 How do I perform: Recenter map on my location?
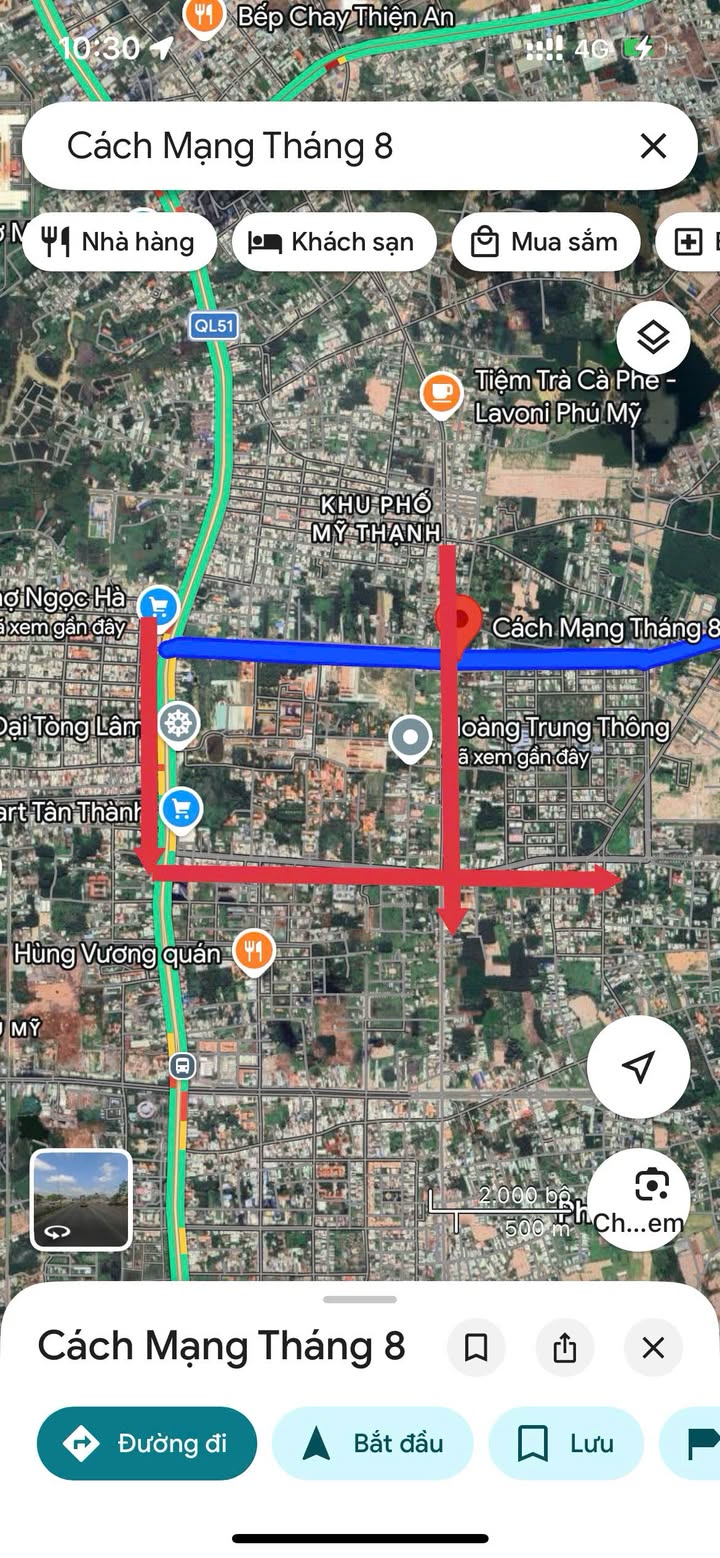click(x=638, y=1066)
